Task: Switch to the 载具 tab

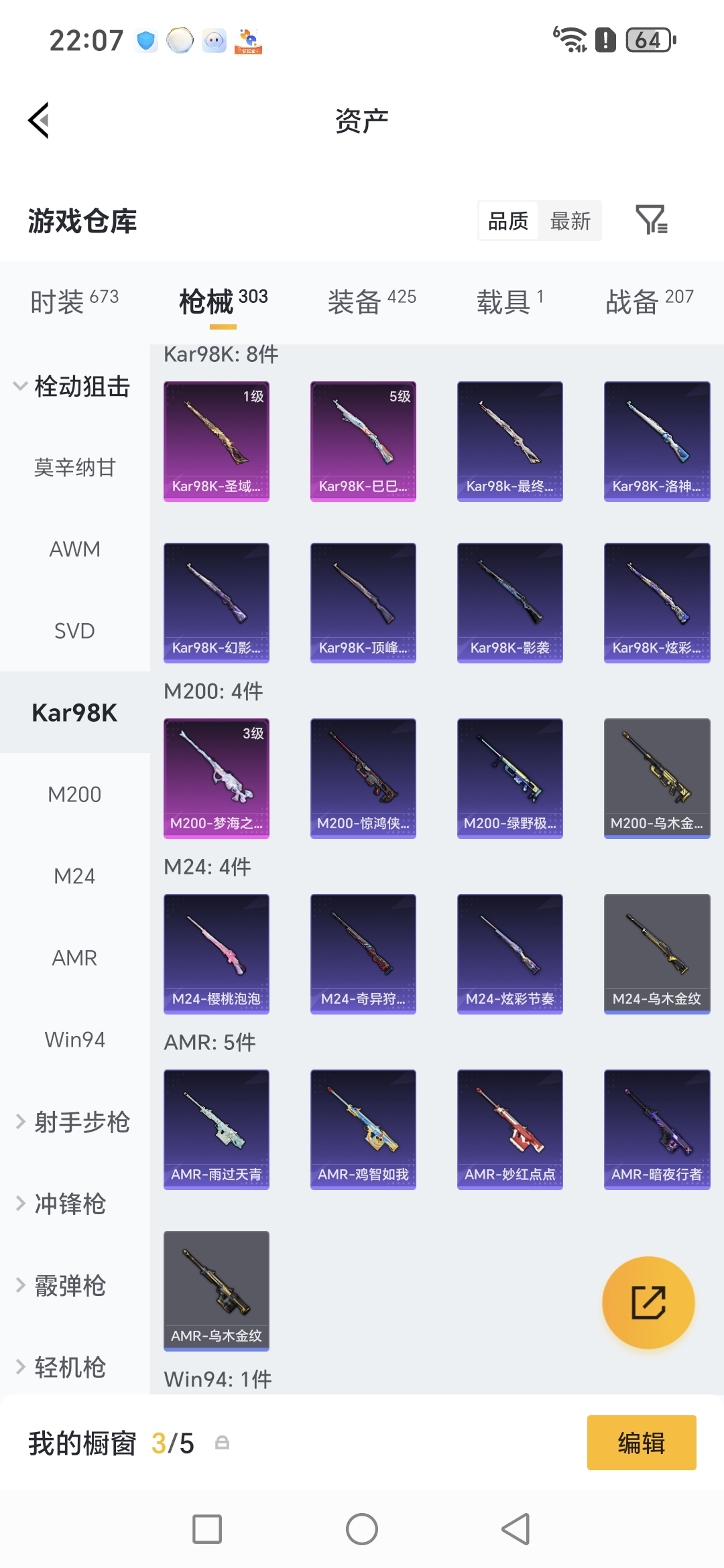Action: [510, 302]
